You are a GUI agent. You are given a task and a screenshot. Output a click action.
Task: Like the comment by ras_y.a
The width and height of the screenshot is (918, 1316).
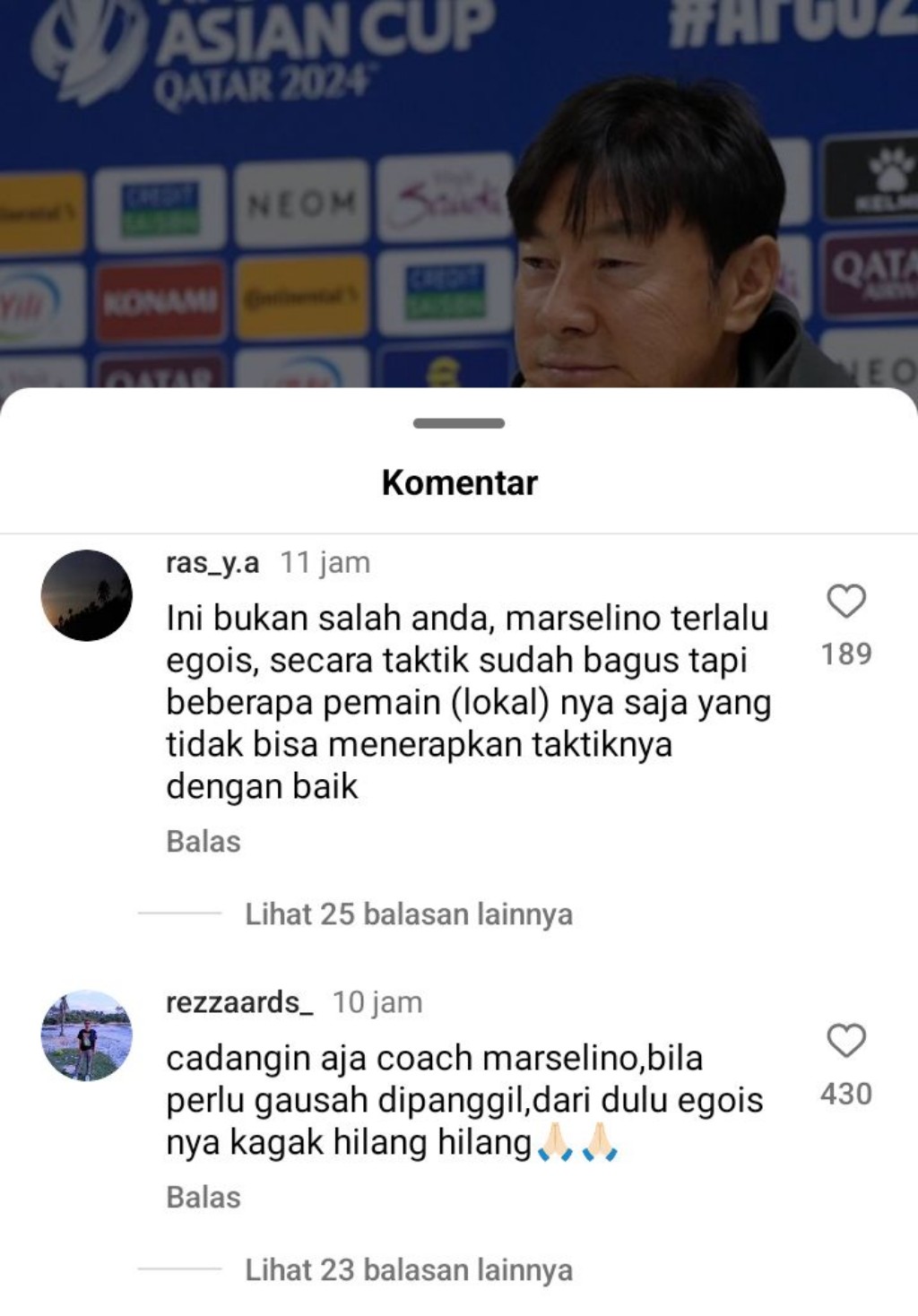point(845,601)
